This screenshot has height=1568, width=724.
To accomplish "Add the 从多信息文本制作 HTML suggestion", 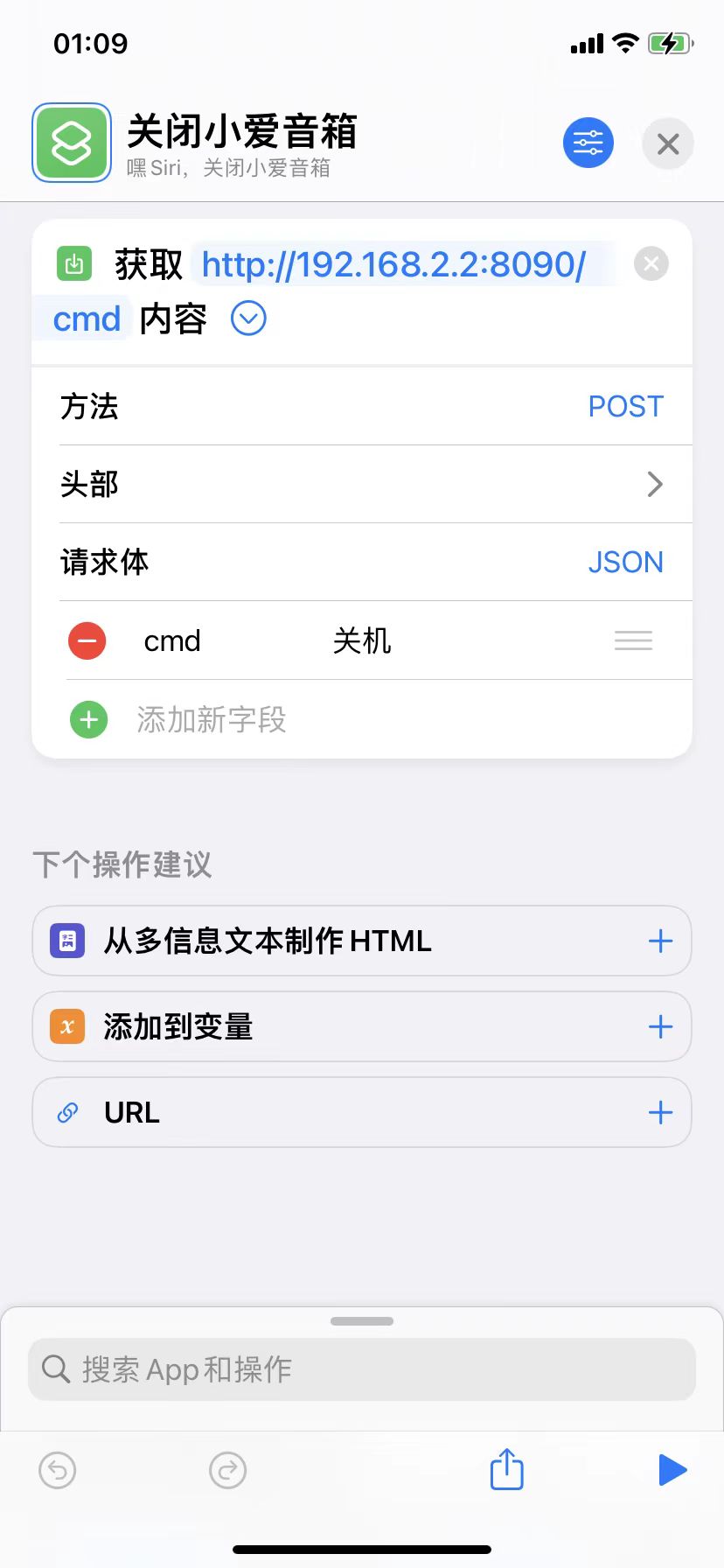I will pos(660,941).
